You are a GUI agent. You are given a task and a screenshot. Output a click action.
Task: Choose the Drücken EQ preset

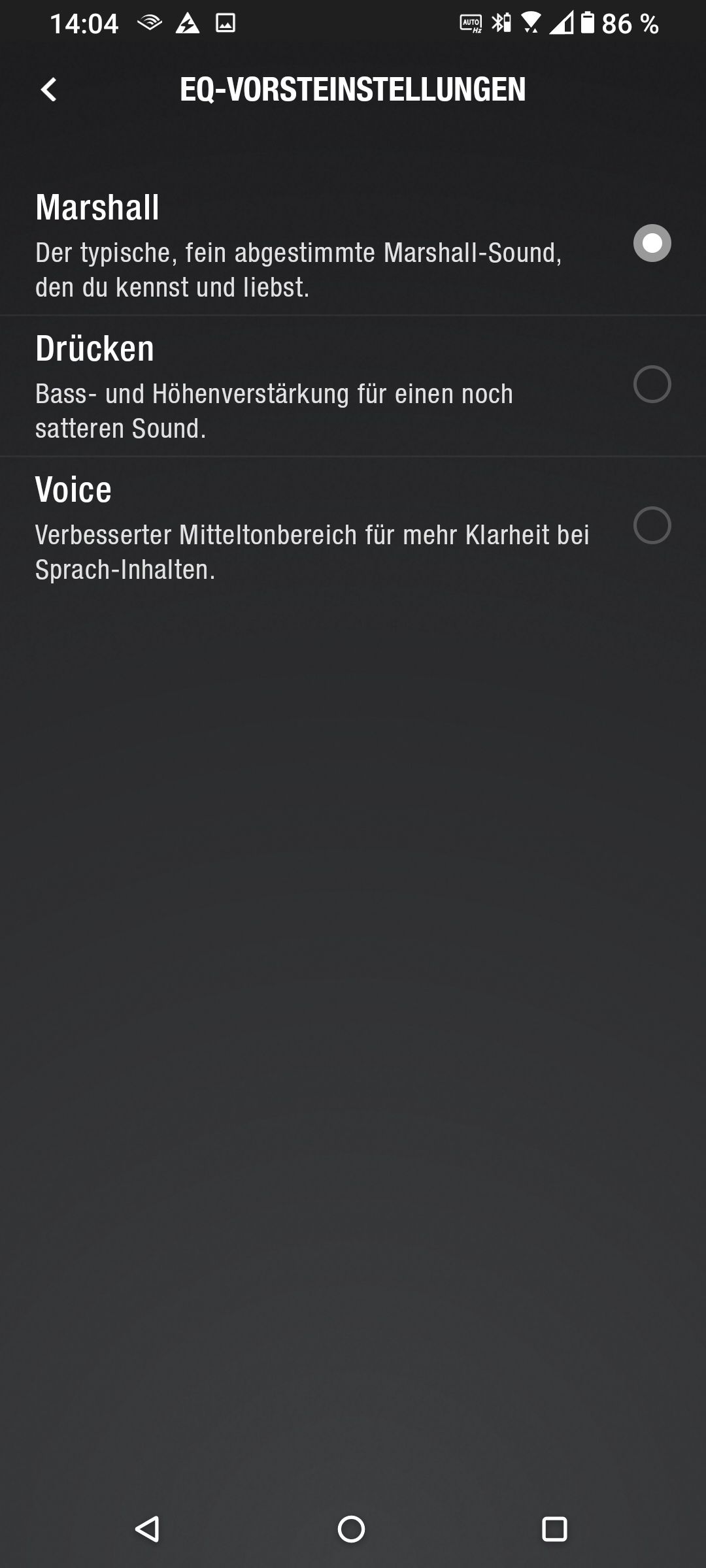point(652,384)
